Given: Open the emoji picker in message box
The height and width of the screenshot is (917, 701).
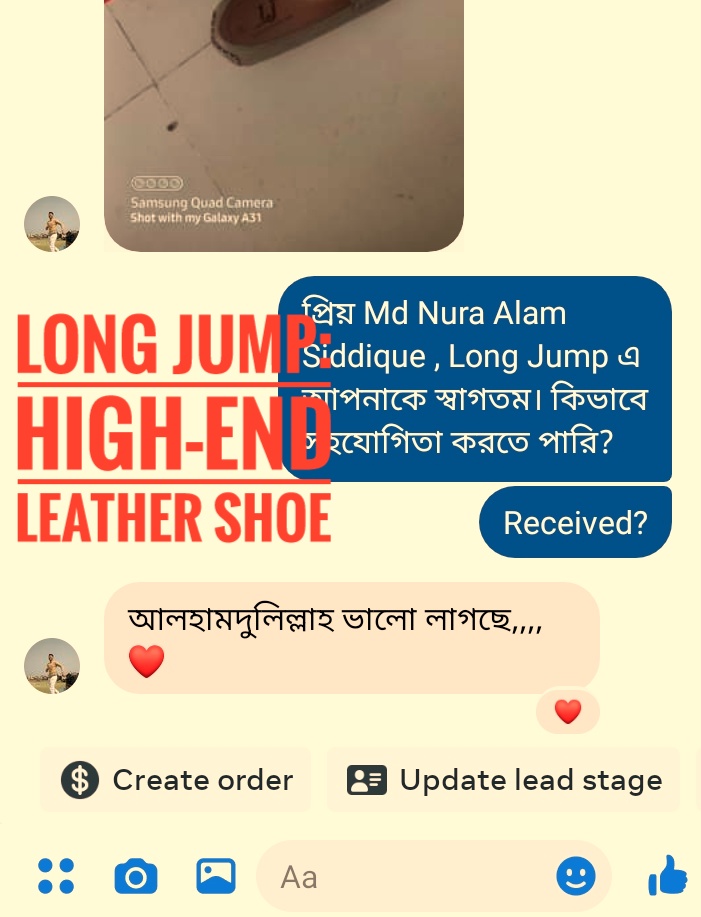Looking at the screenshot, I should coord(575,877).
